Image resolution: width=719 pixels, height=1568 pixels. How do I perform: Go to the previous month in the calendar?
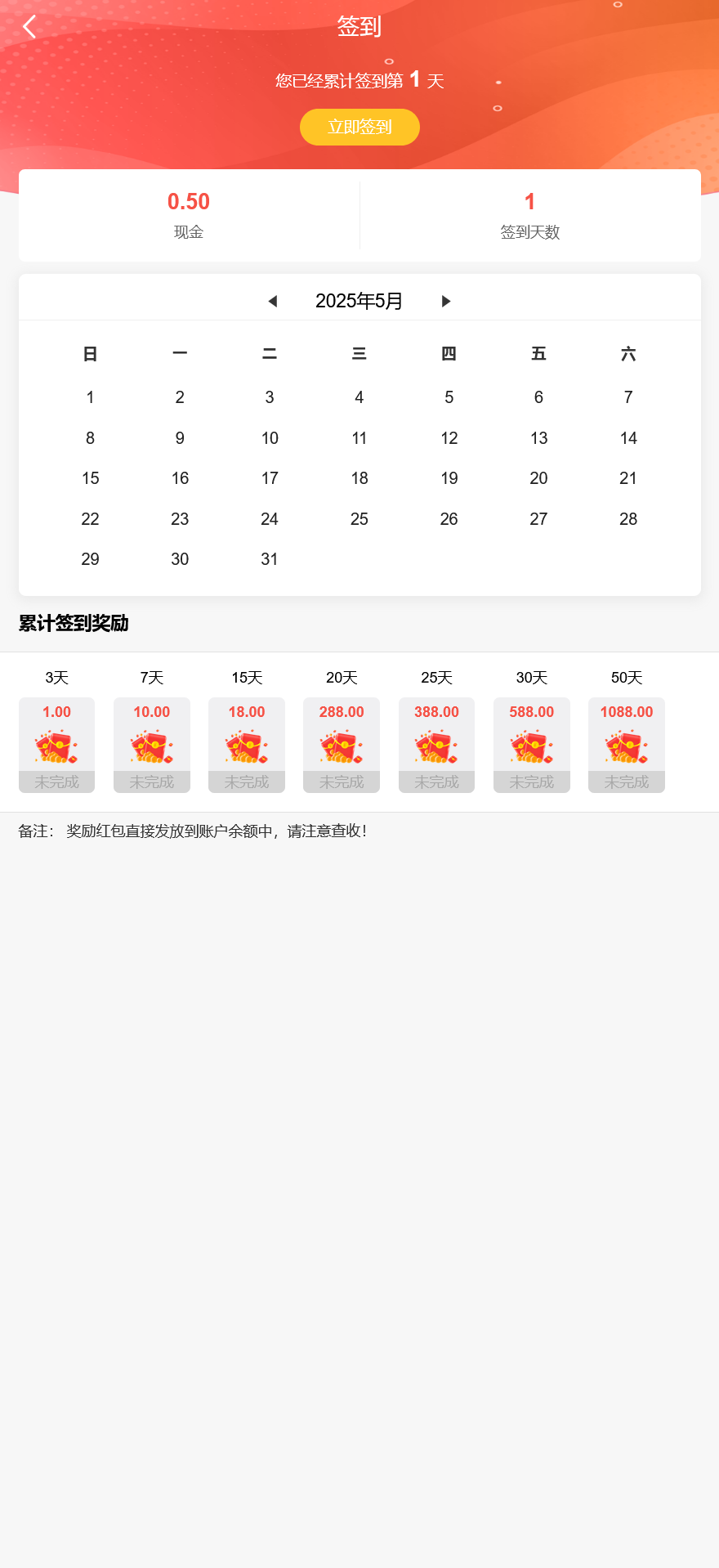(272, 301)
